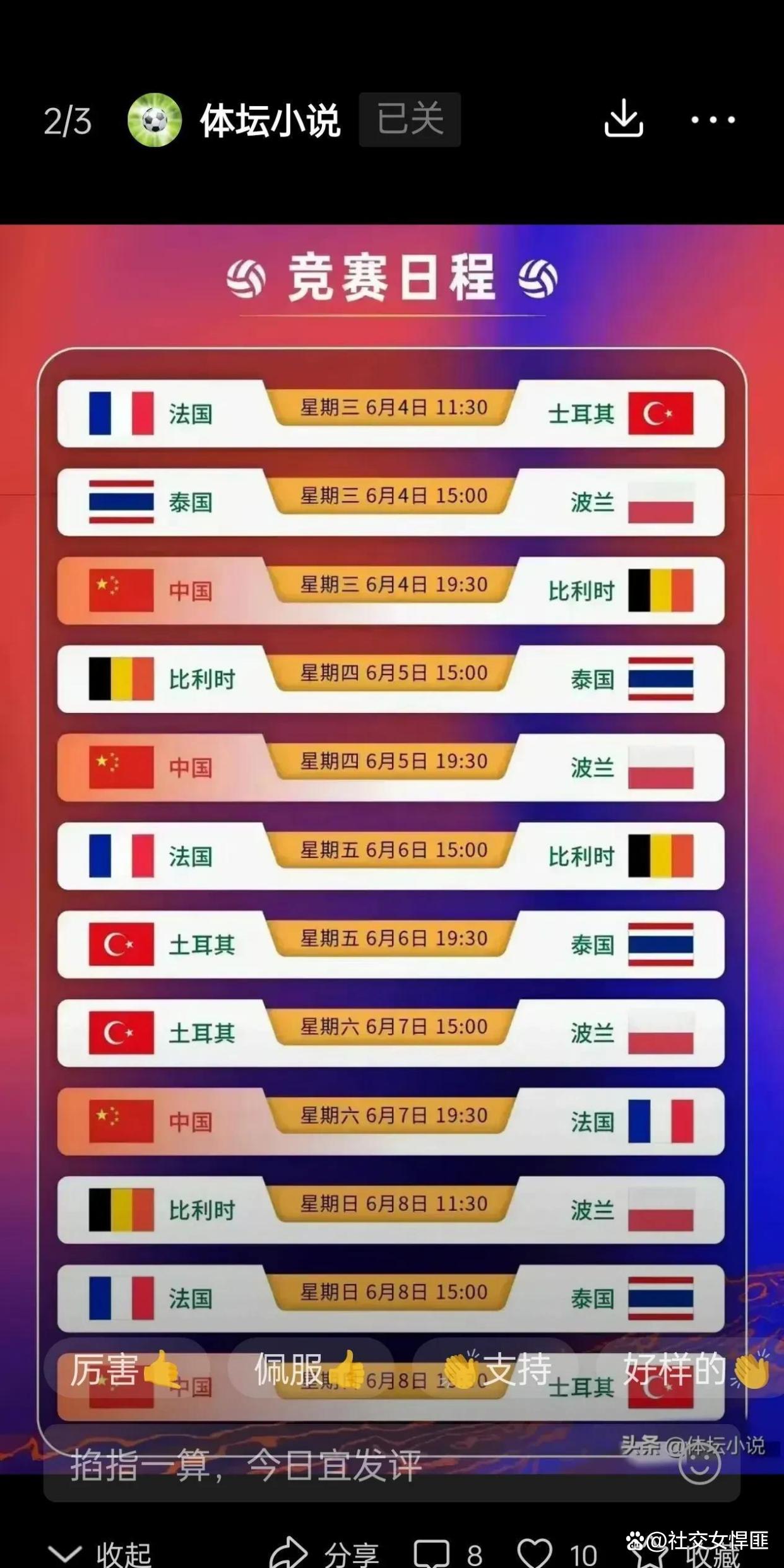Share this post via 分享
Image resolution: width=784 pixels, height=1568 pixels.
[x=324, y=1553]
